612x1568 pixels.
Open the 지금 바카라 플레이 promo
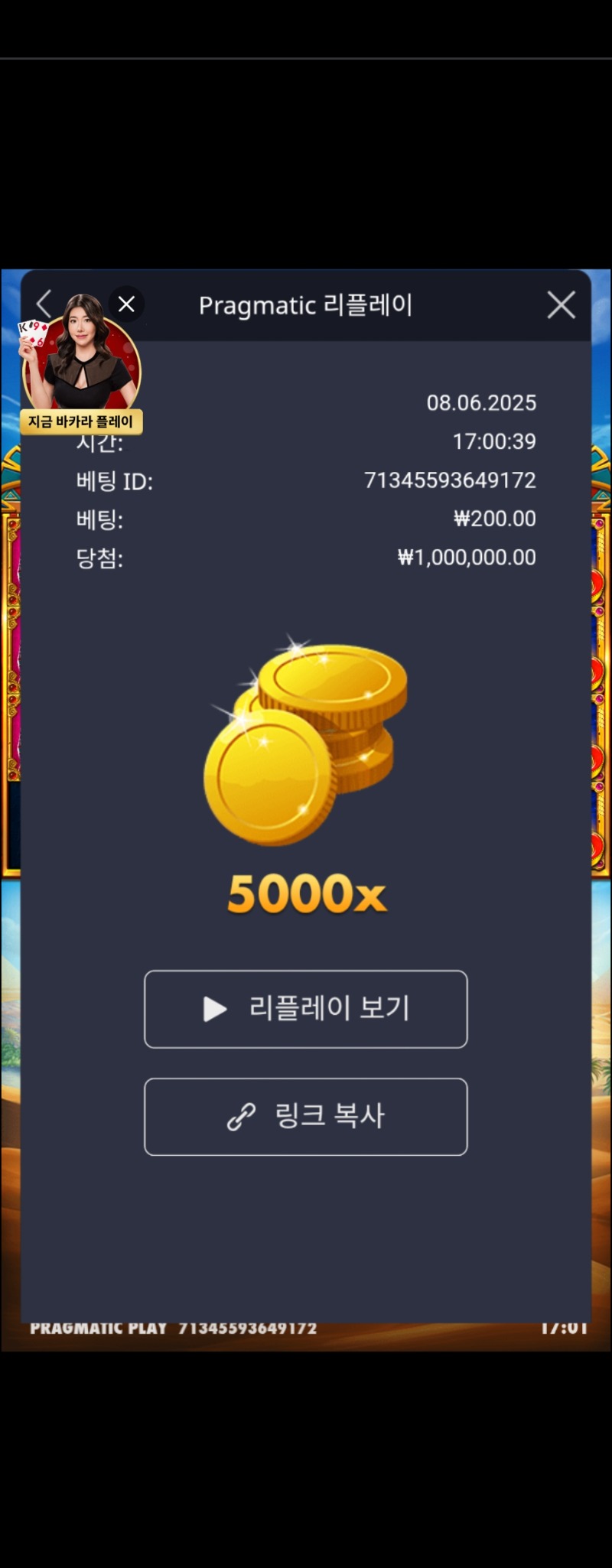tap(81, 421)
